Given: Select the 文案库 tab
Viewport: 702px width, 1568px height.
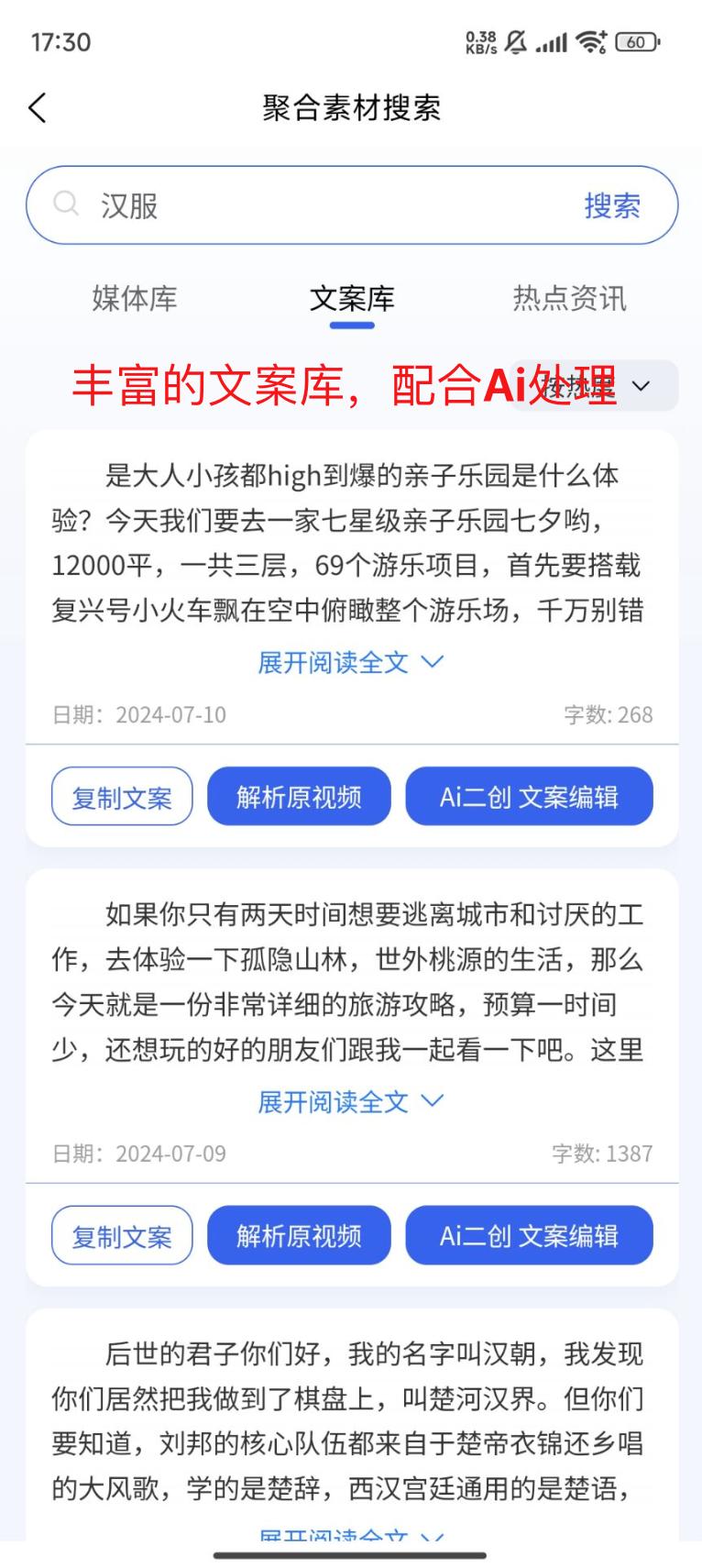Looking at the screenshot, I should point(352,299).
